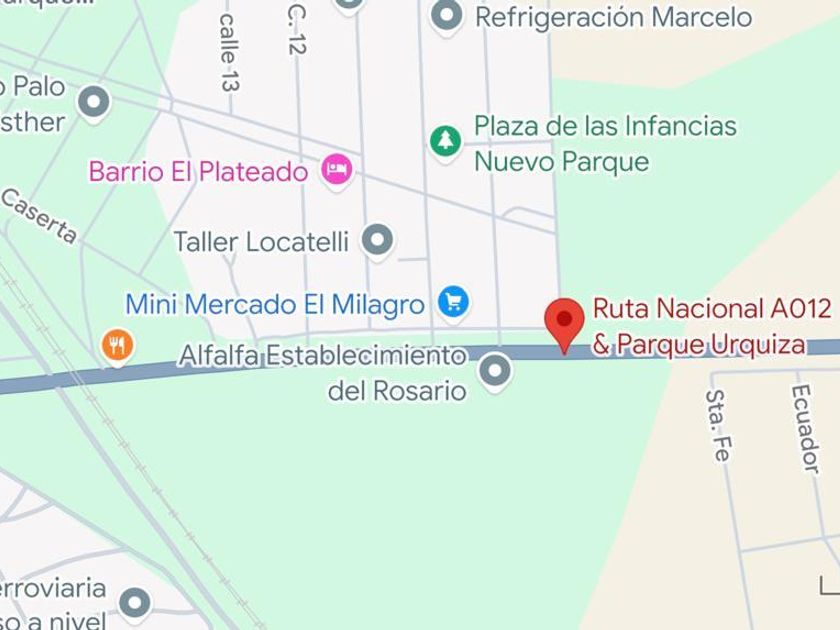Open the Taller Locatelli marker
Viewport: 840px width, 630px height.
[x=377, y=240]
